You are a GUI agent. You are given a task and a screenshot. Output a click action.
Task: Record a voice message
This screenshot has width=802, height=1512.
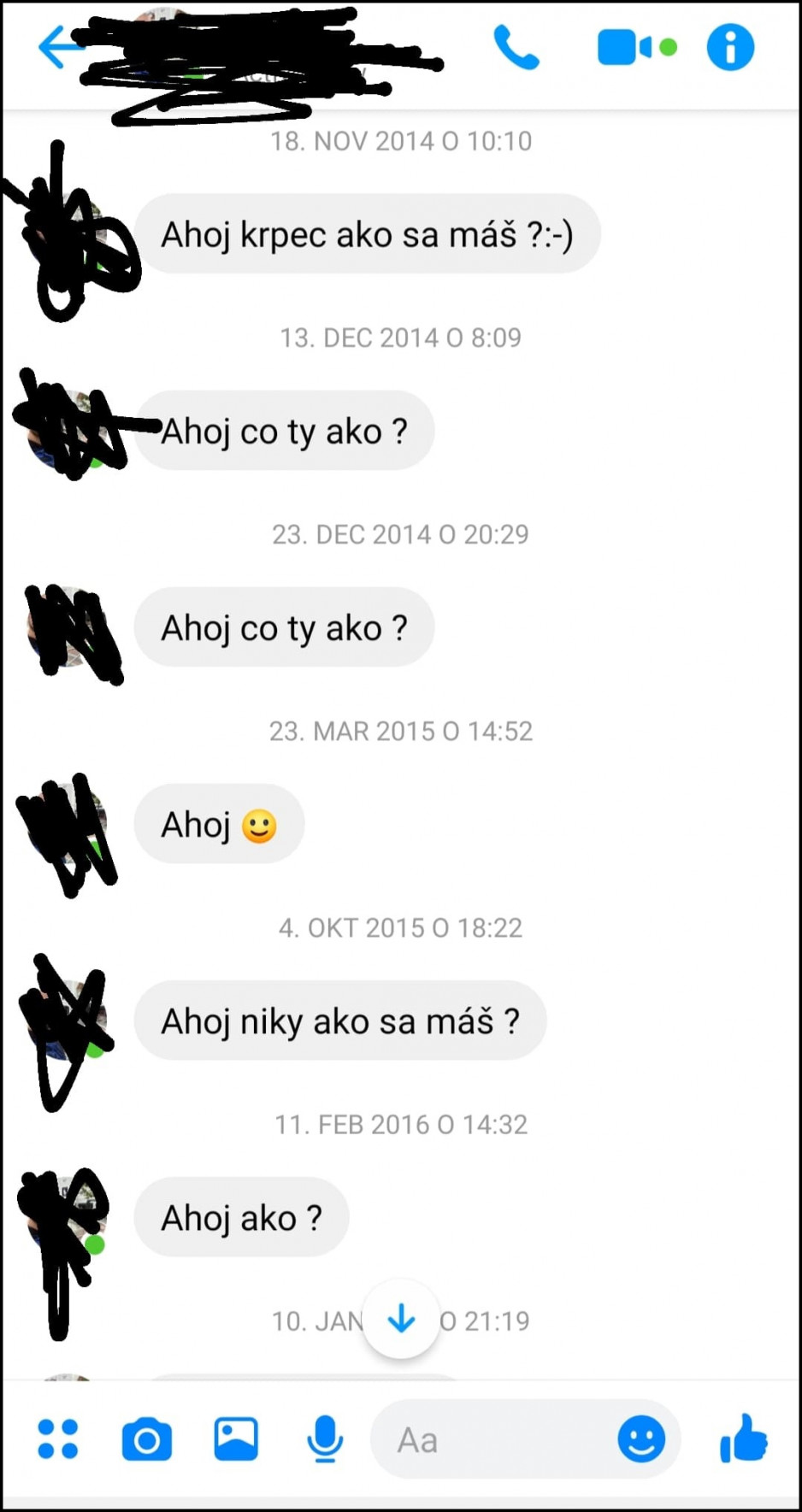325,1438
